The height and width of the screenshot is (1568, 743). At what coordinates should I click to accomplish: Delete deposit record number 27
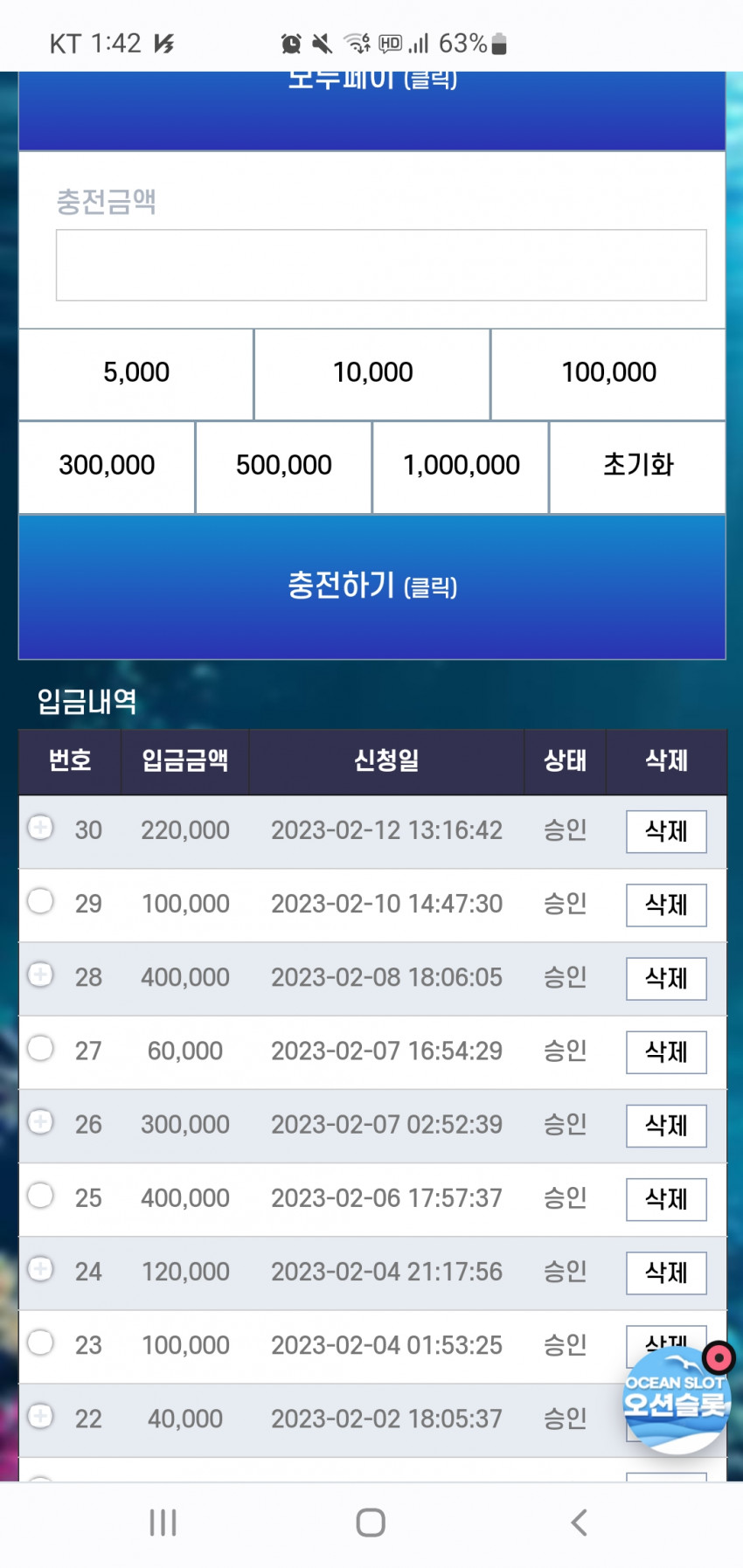point(666,1051)
